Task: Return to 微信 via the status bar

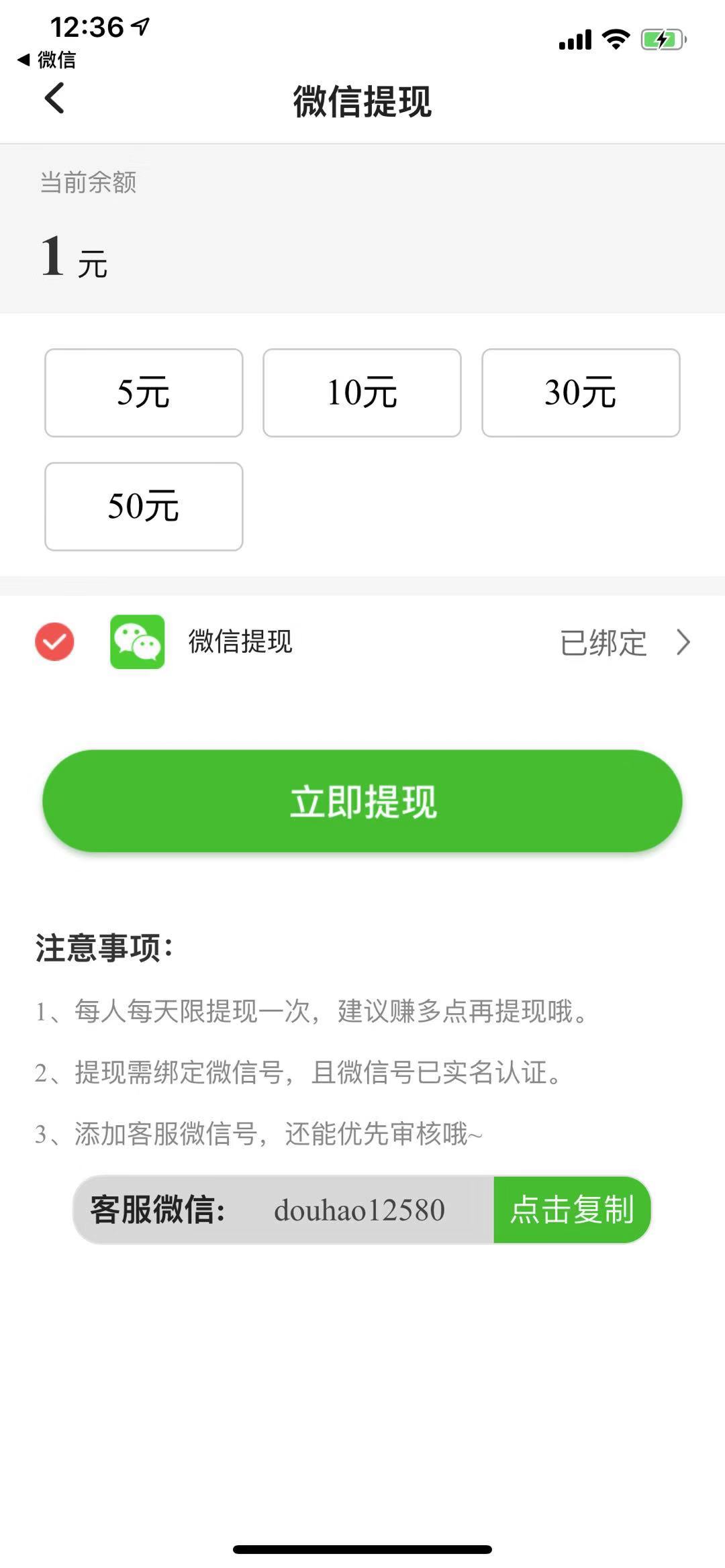Action: pos(47,60)
